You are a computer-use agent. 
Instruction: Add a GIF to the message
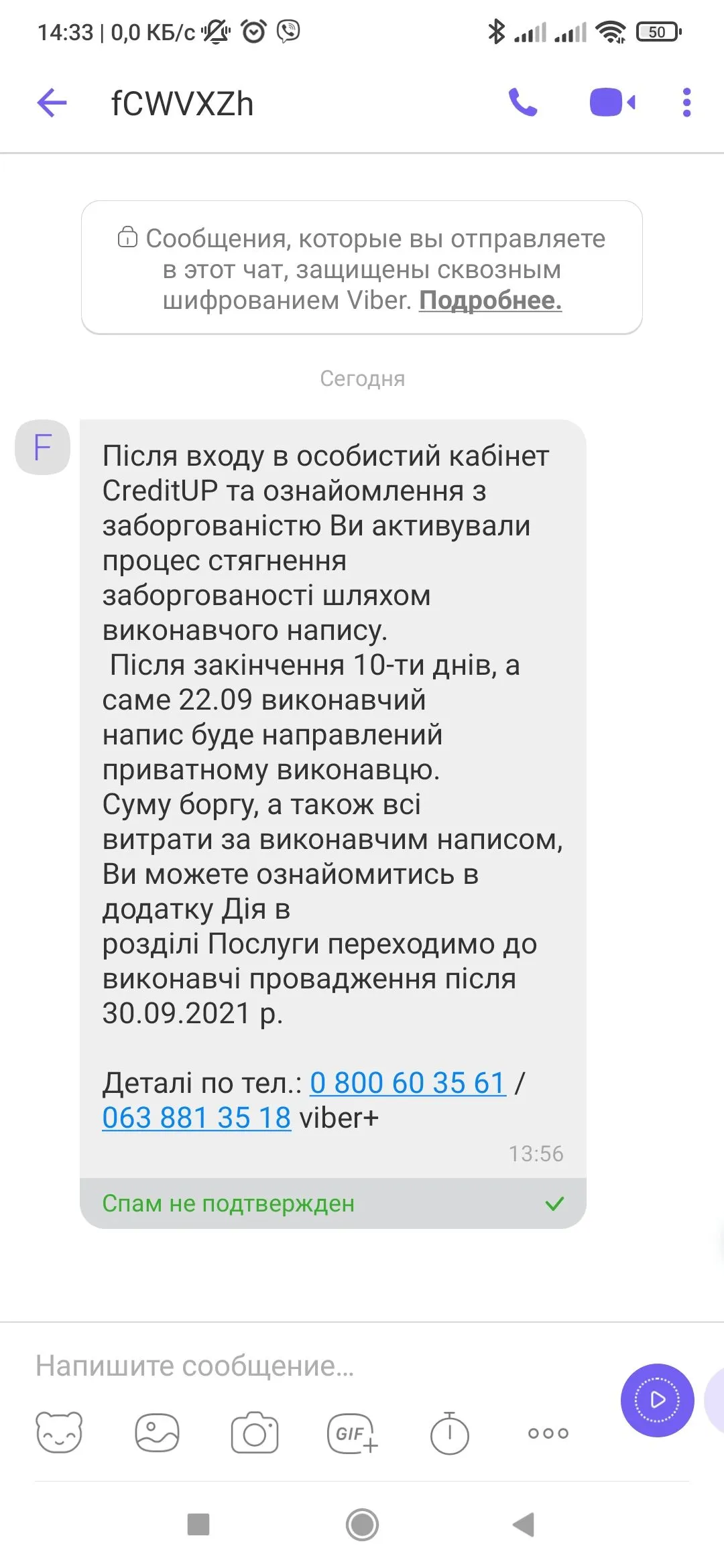[352, 1433]
